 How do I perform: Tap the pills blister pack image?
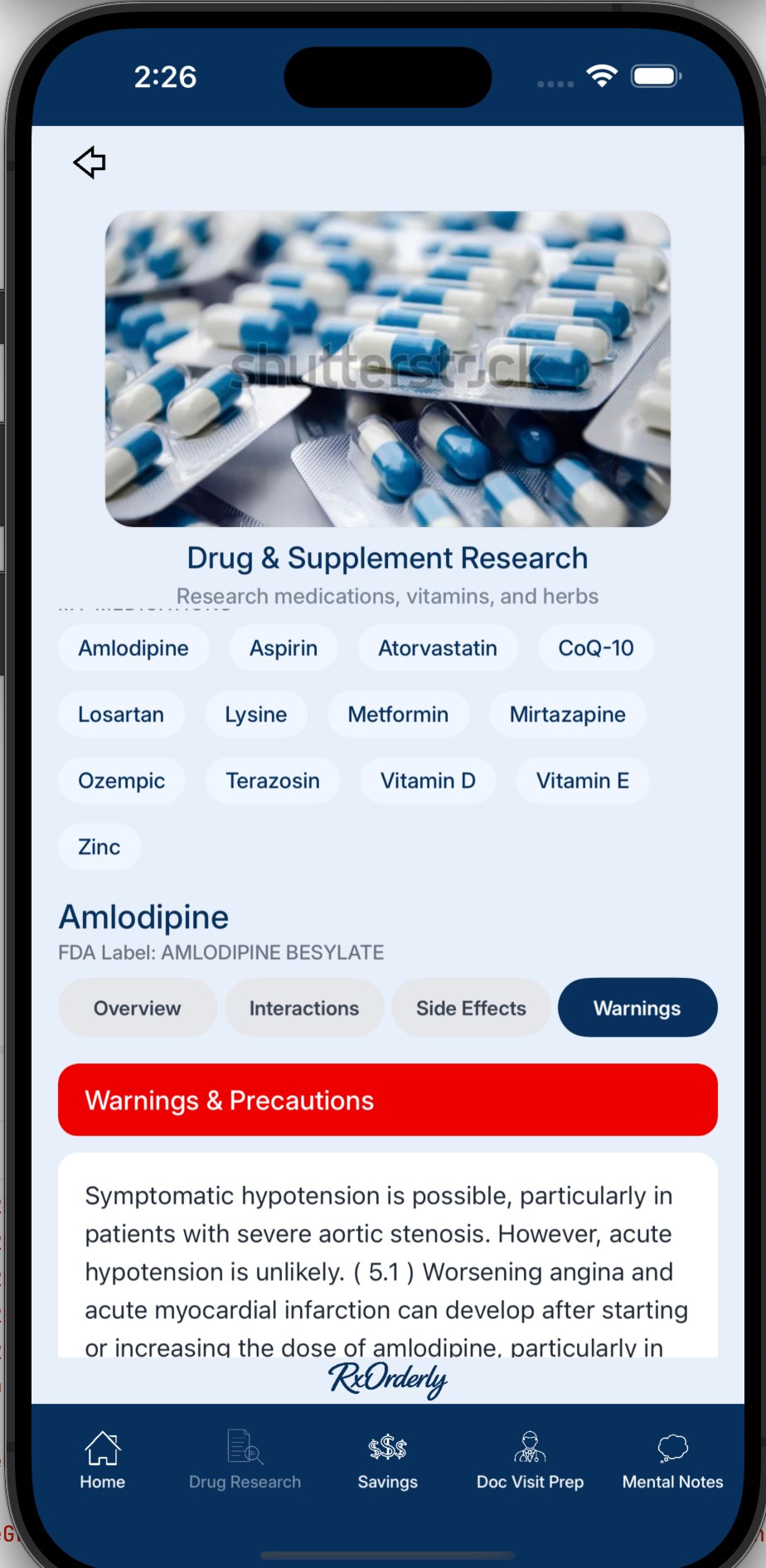pos(386,369)
